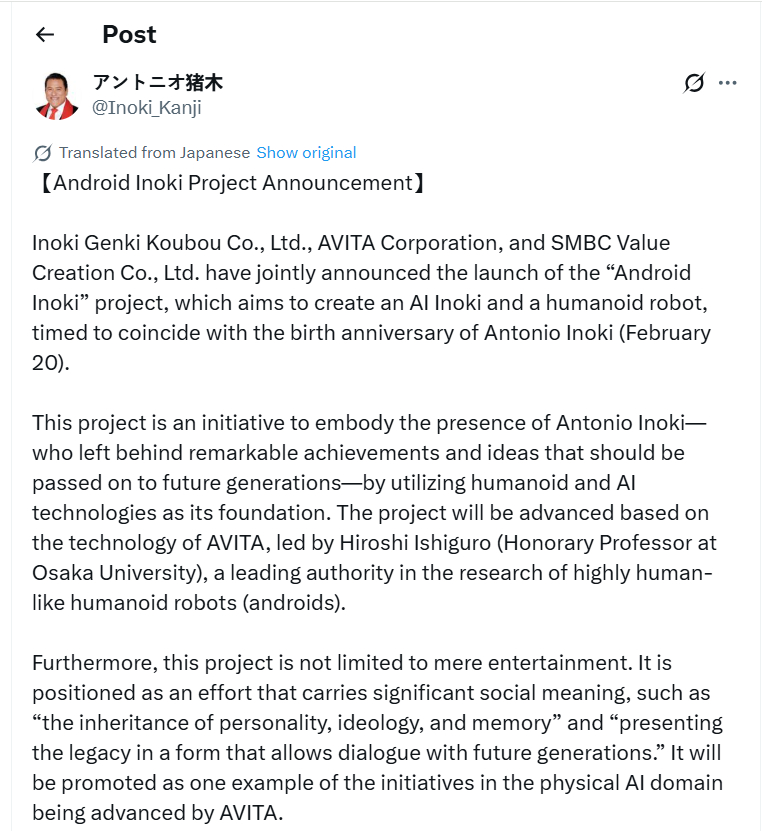Show original Japanese text
This screenshot has height=831, width=762.
pyautogui.click(x=306, y=153)
